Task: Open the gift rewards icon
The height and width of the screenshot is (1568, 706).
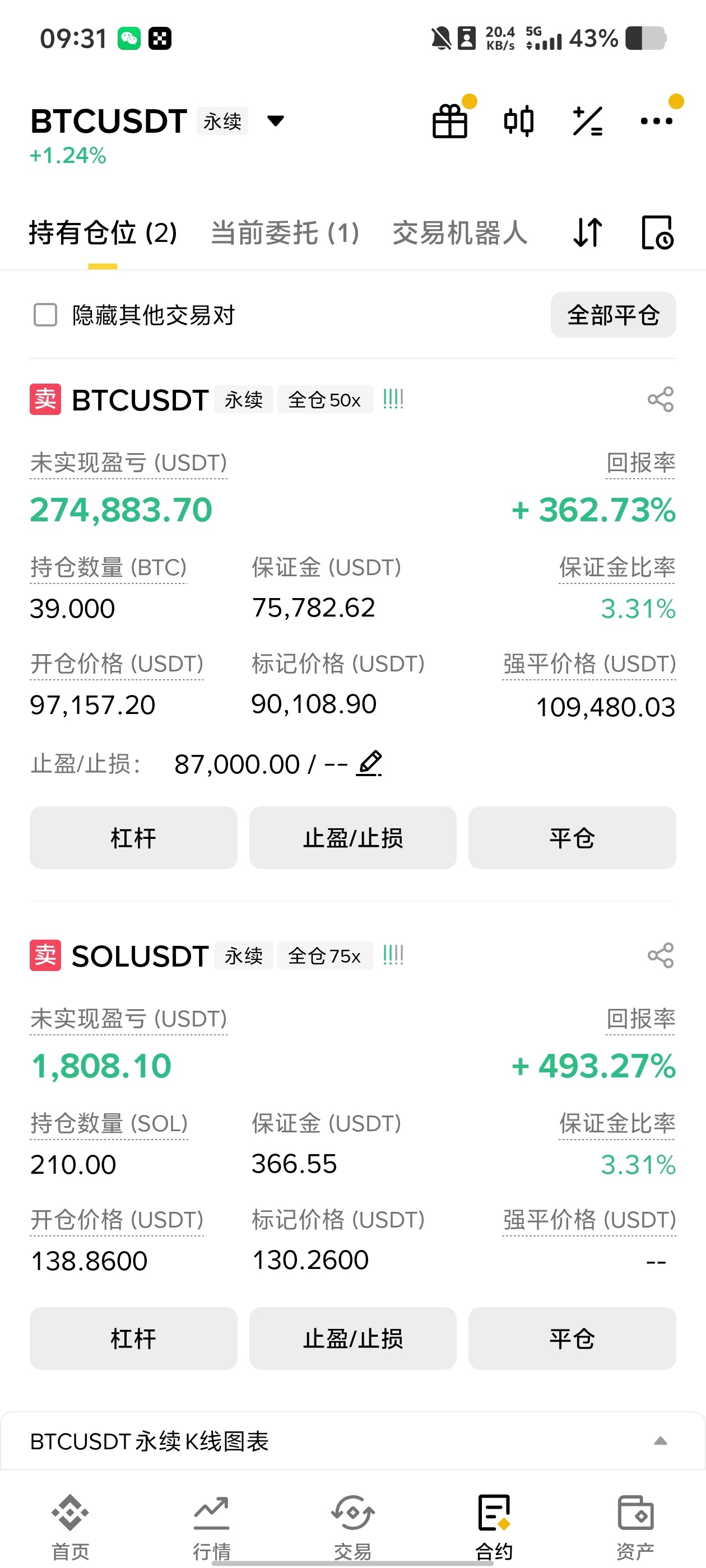Action: point(450,121)
